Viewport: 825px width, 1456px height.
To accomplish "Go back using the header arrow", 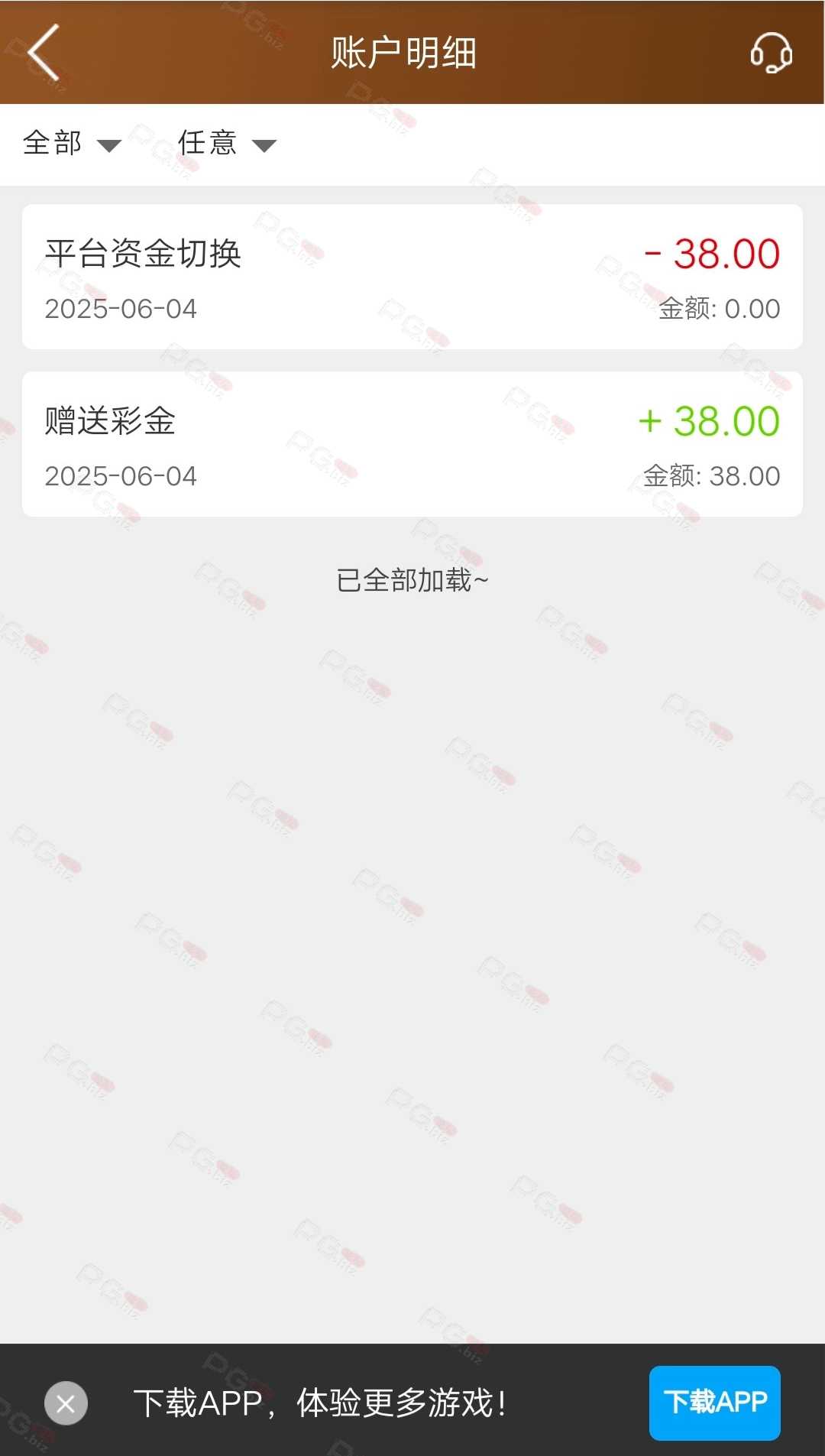I will pos(44,52).
